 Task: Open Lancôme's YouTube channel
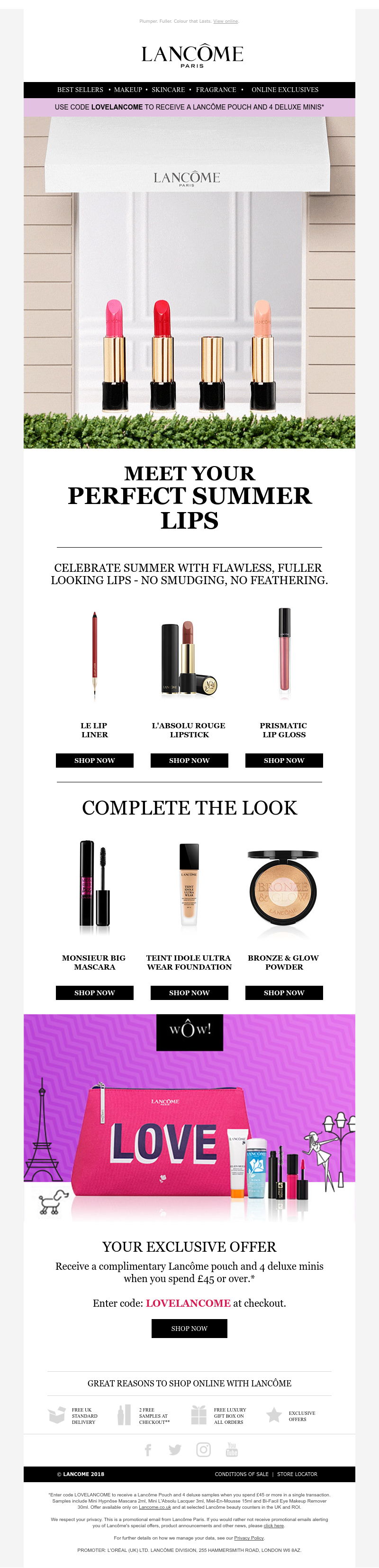coord(232,1449)
